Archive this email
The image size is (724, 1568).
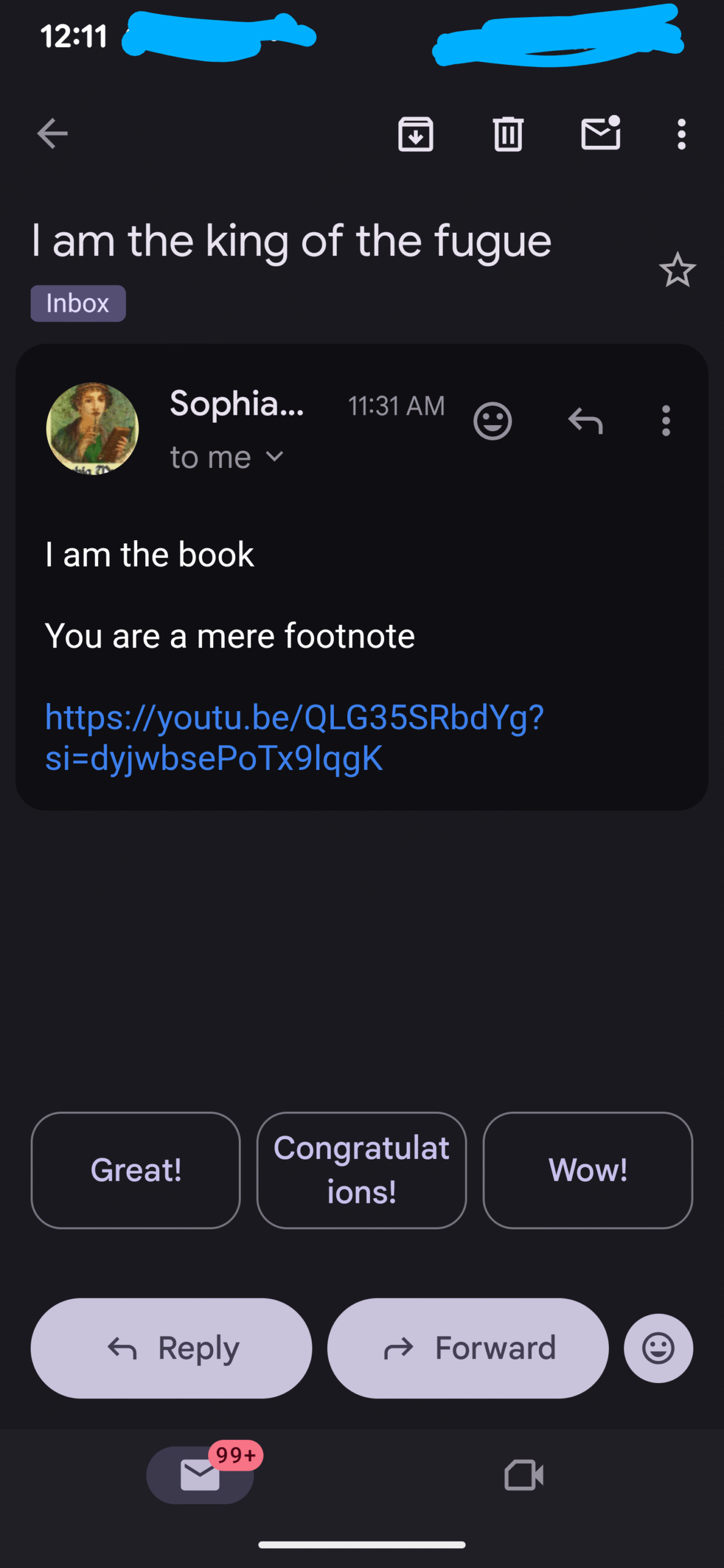point(415,134)
